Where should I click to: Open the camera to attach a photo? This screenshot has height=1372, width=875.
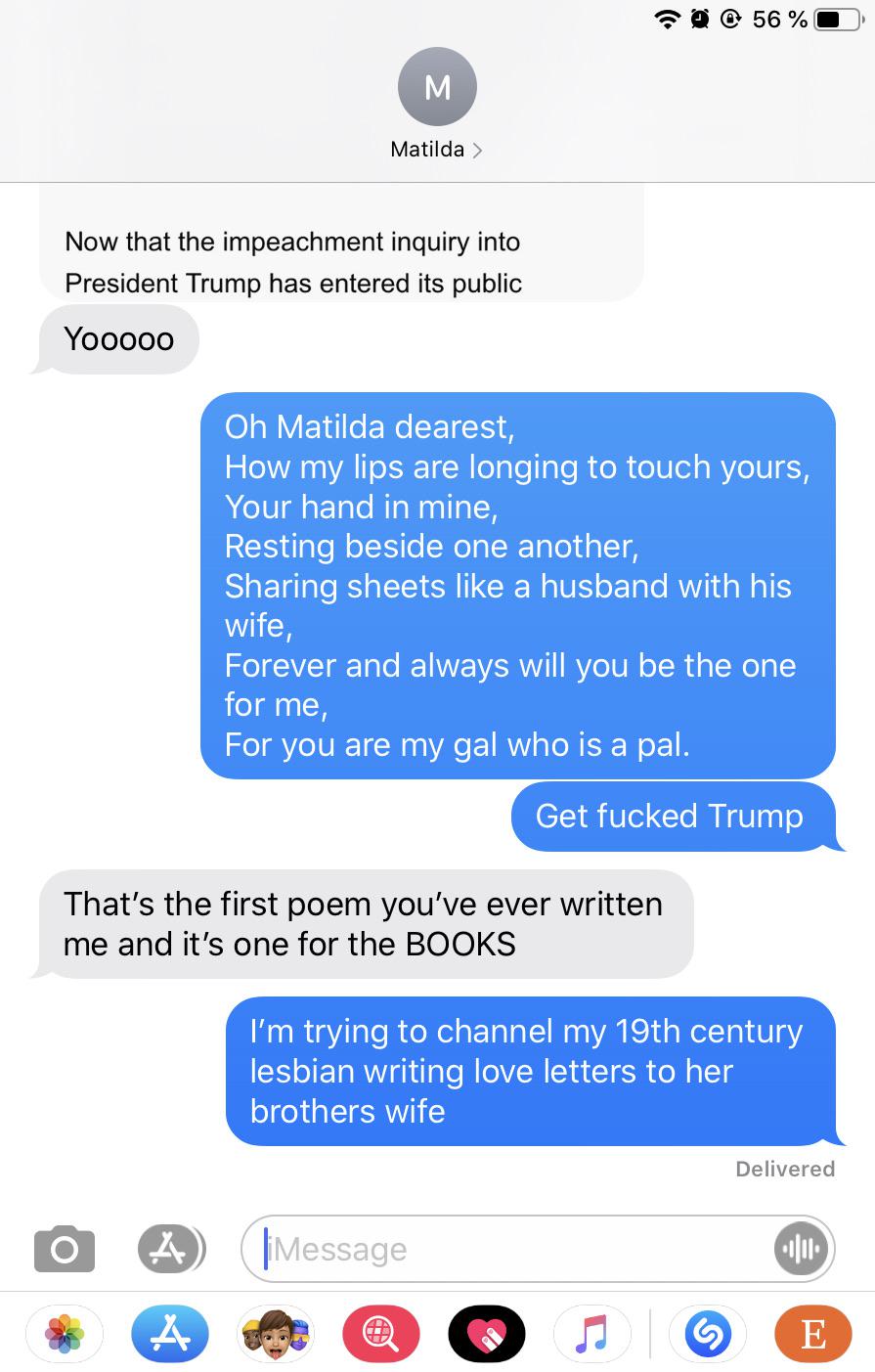tap(65, 1249)
